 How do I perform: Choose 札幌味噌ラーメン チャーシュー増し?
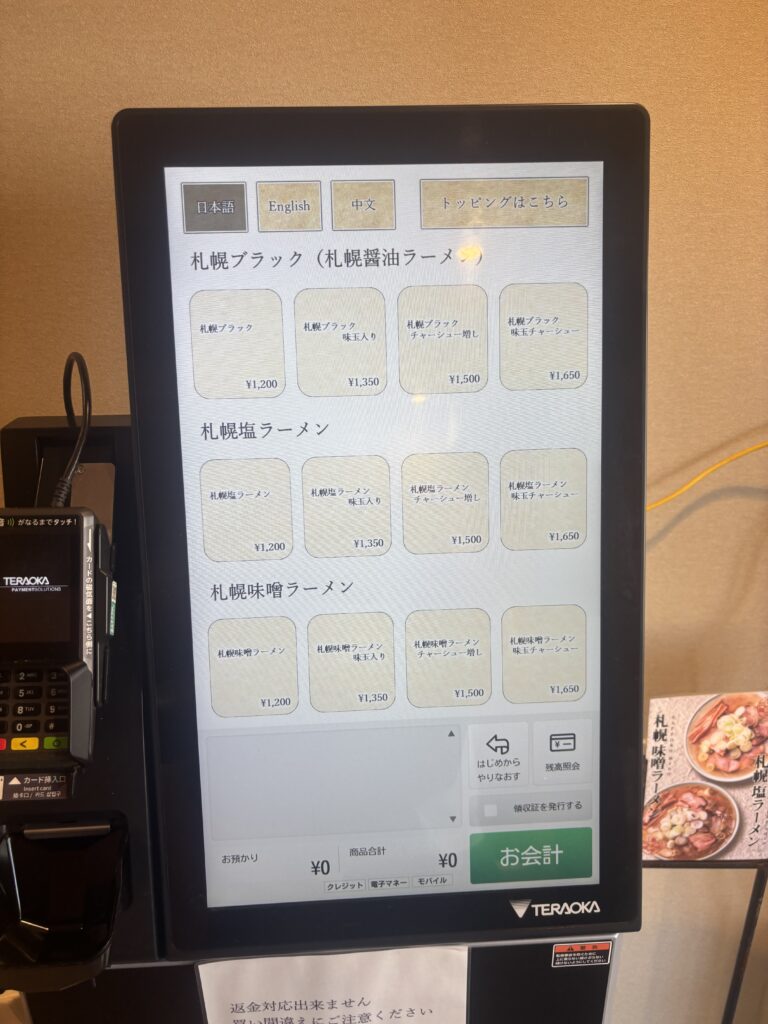[x=448, y=657]
